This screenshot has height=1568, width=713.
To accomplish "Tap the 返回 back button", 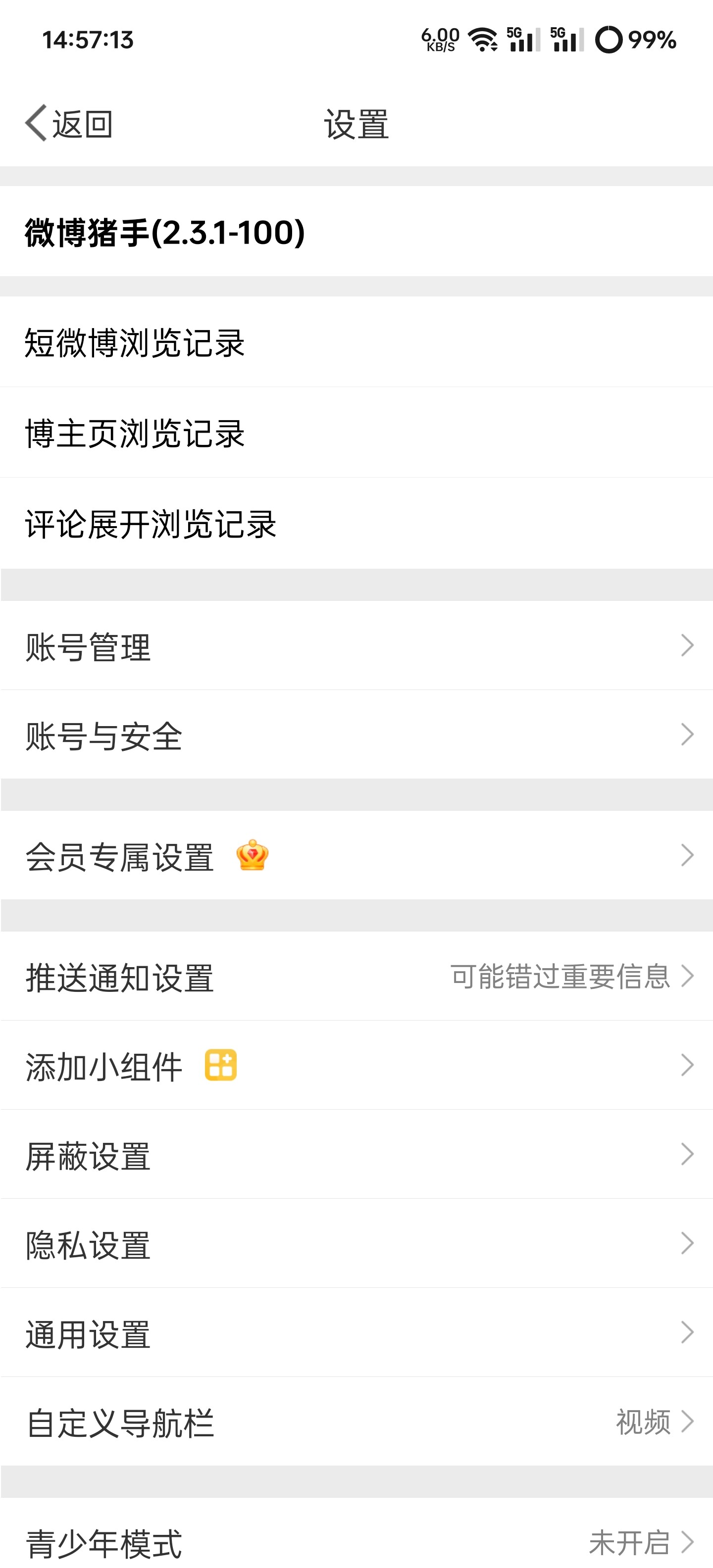I will [x=69, y=124].
